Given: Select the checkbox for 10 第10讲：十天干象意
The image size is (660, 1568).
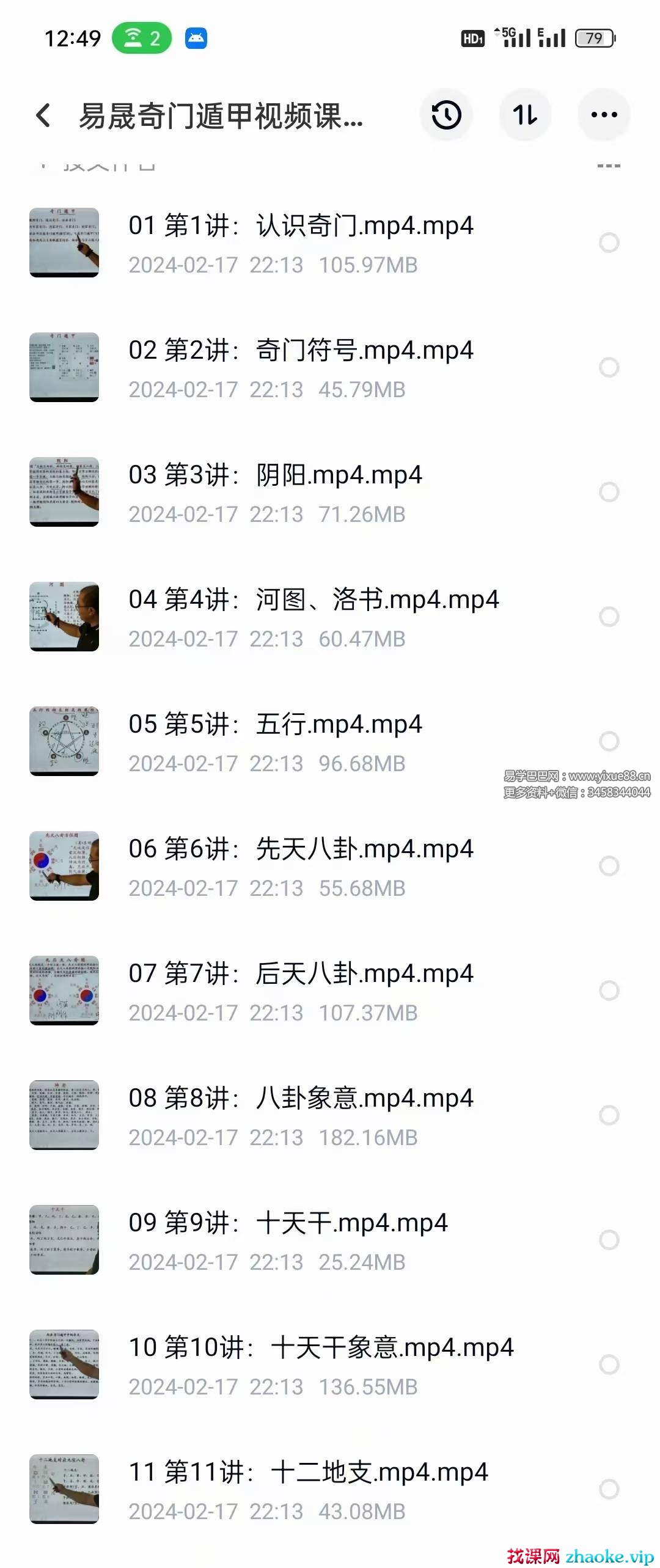Looking at the screenshot, I should (x=609, y=1365).
